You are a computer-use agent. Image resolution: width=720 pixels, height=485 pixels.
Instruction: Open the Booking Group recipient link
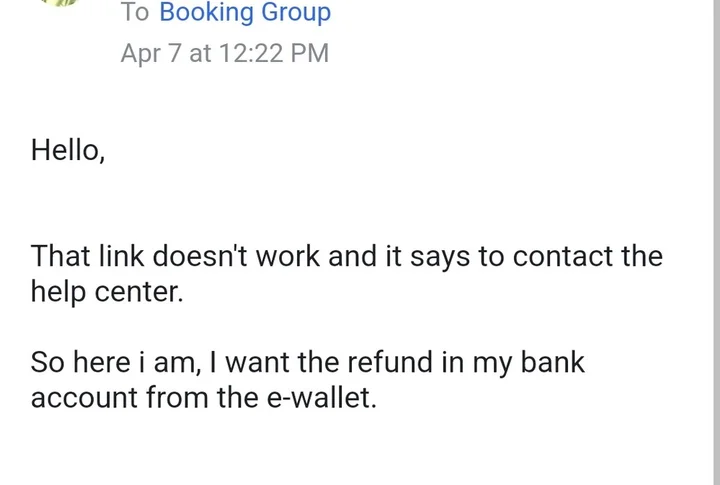tap(245, 13)
